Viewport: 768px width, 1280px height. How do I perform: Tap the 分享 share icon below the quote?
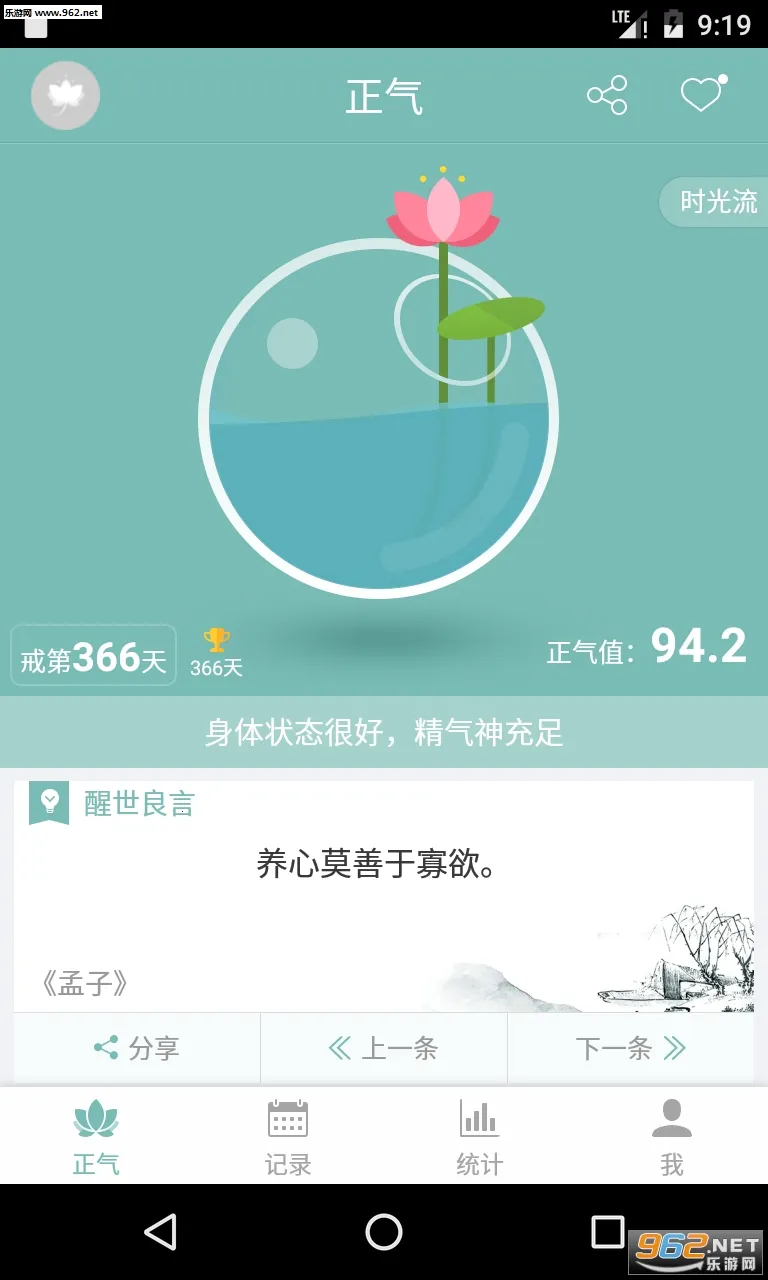coord(137,1048)
